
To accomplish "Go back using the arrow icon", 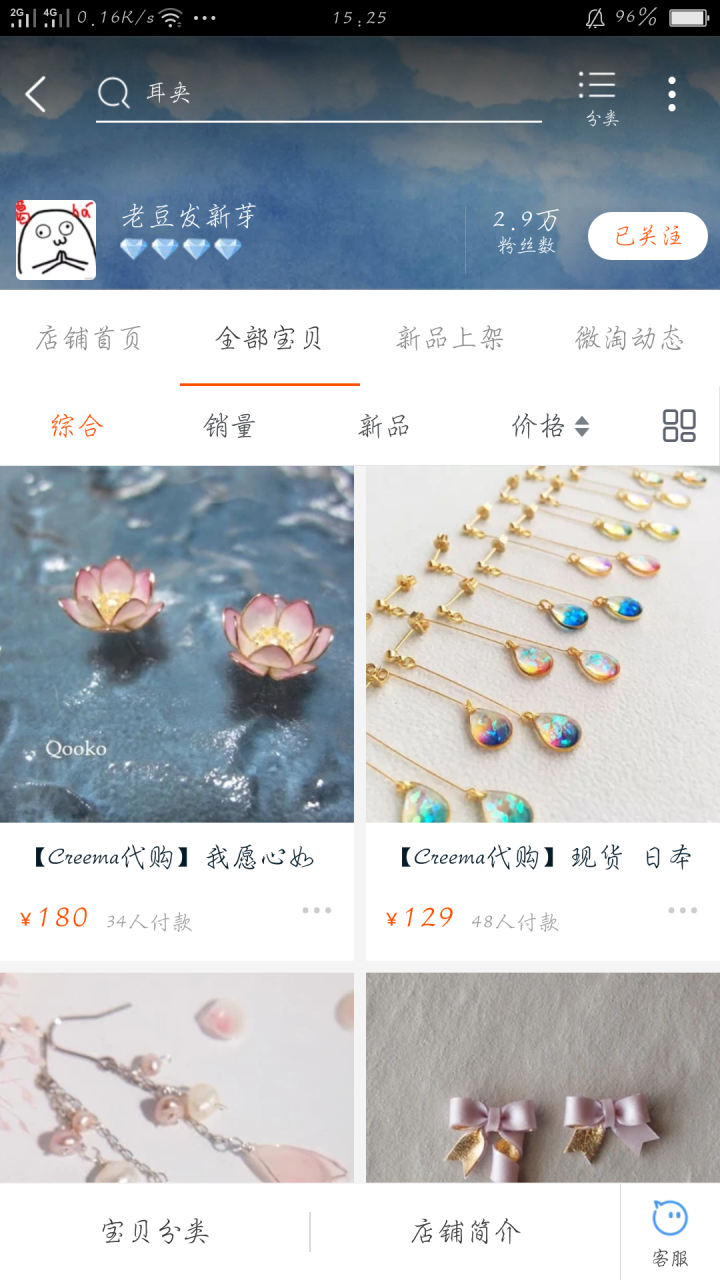I will pyautogui.click(x=36, y=95).
